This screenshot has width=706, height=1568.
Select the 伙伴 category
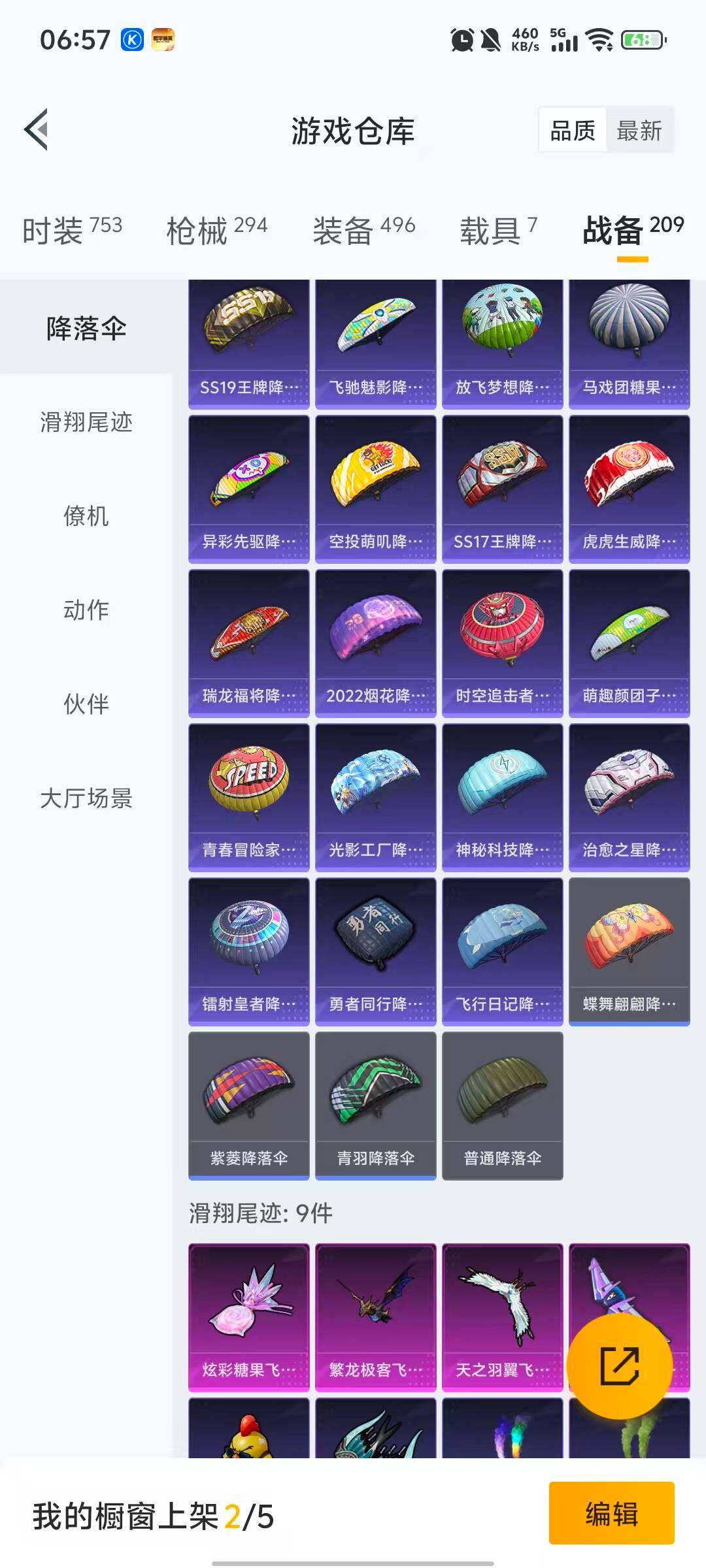(x=86, y=704)
